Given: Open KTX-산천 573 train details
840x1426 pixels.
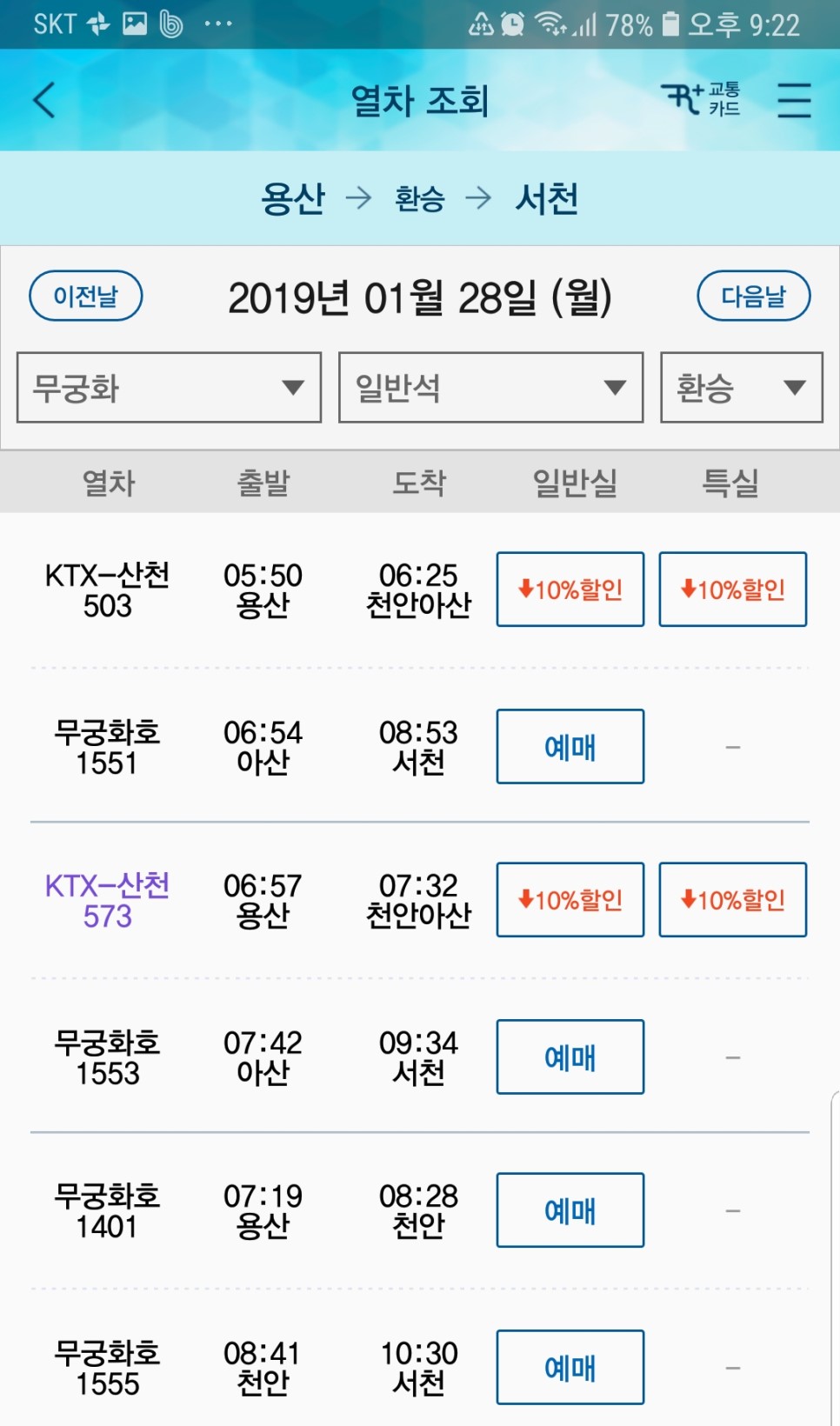Looking at the screenshot, I should [x=108, y=901].
